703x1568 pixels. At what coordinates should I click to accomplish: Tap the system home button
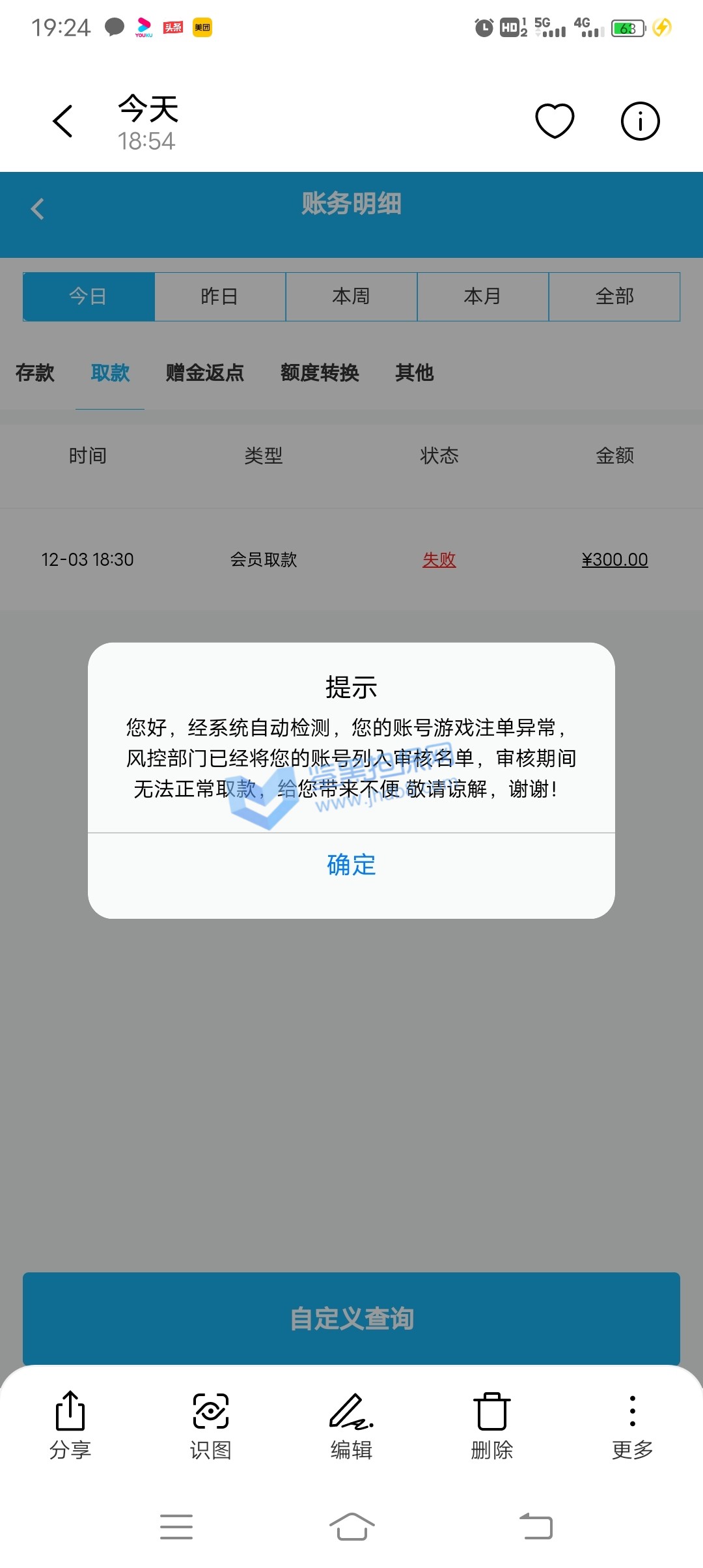351,1526
